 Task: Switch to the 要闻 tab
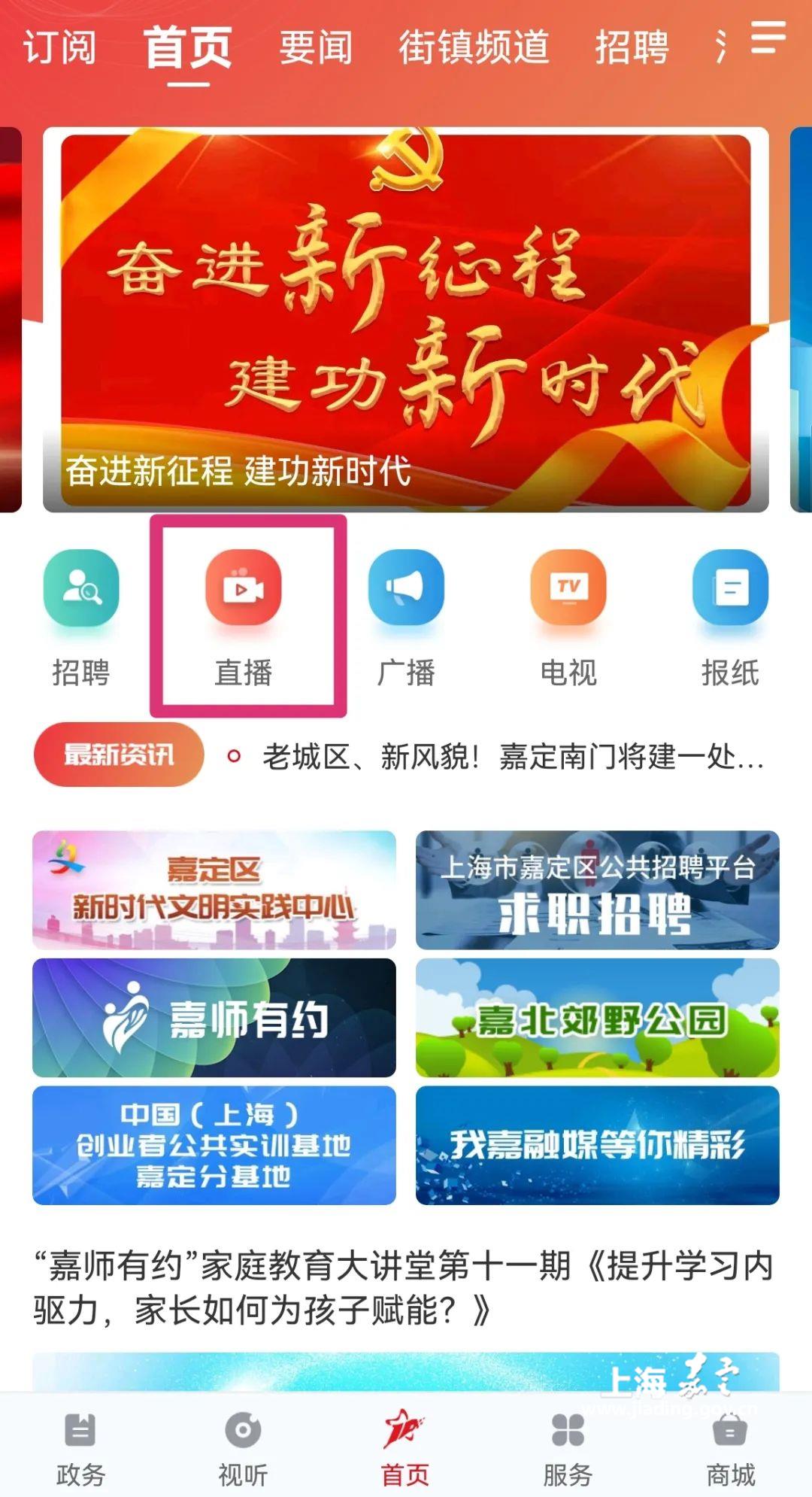[316, 47]
